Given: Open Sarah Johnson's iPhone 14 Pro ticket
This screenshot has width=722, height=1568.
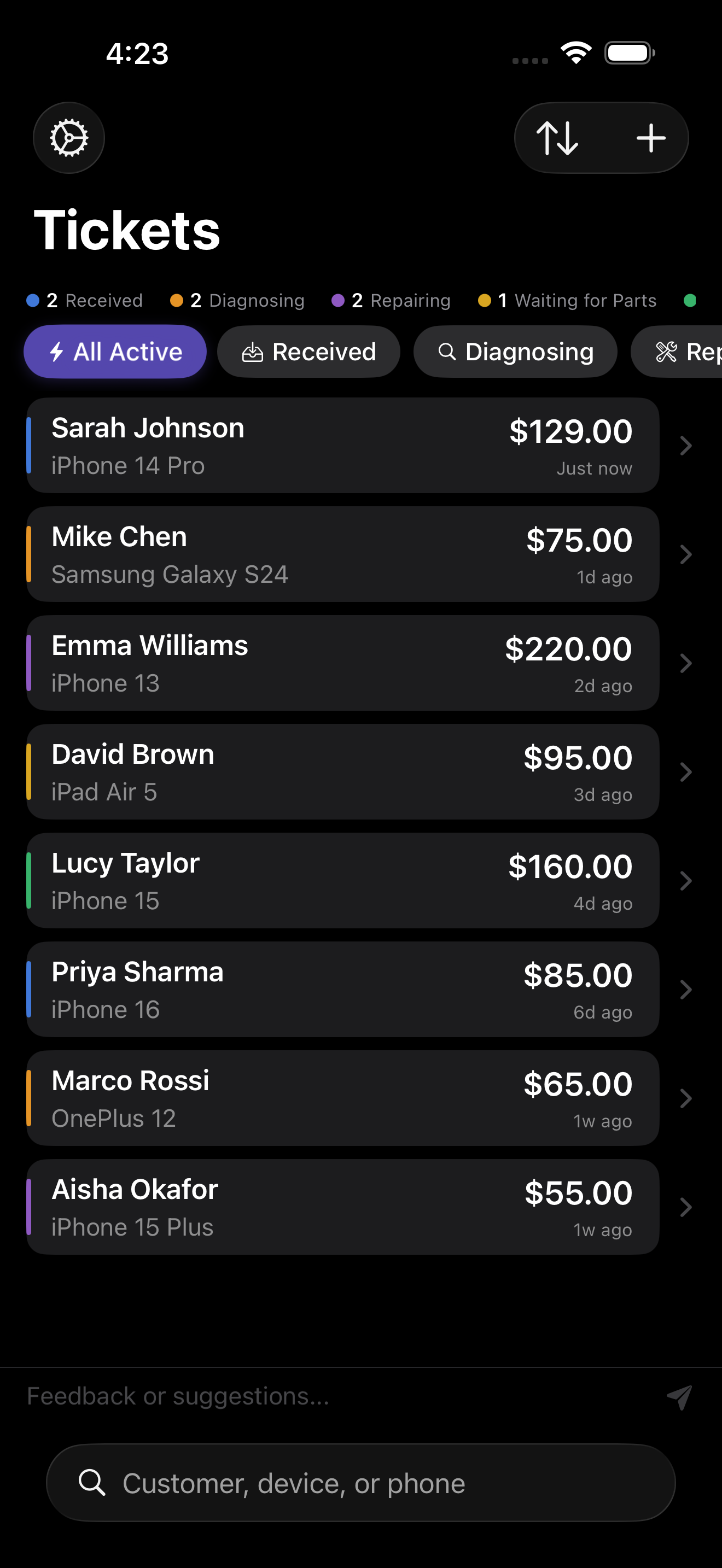Looking at the screenshot, I should point(342,446).
